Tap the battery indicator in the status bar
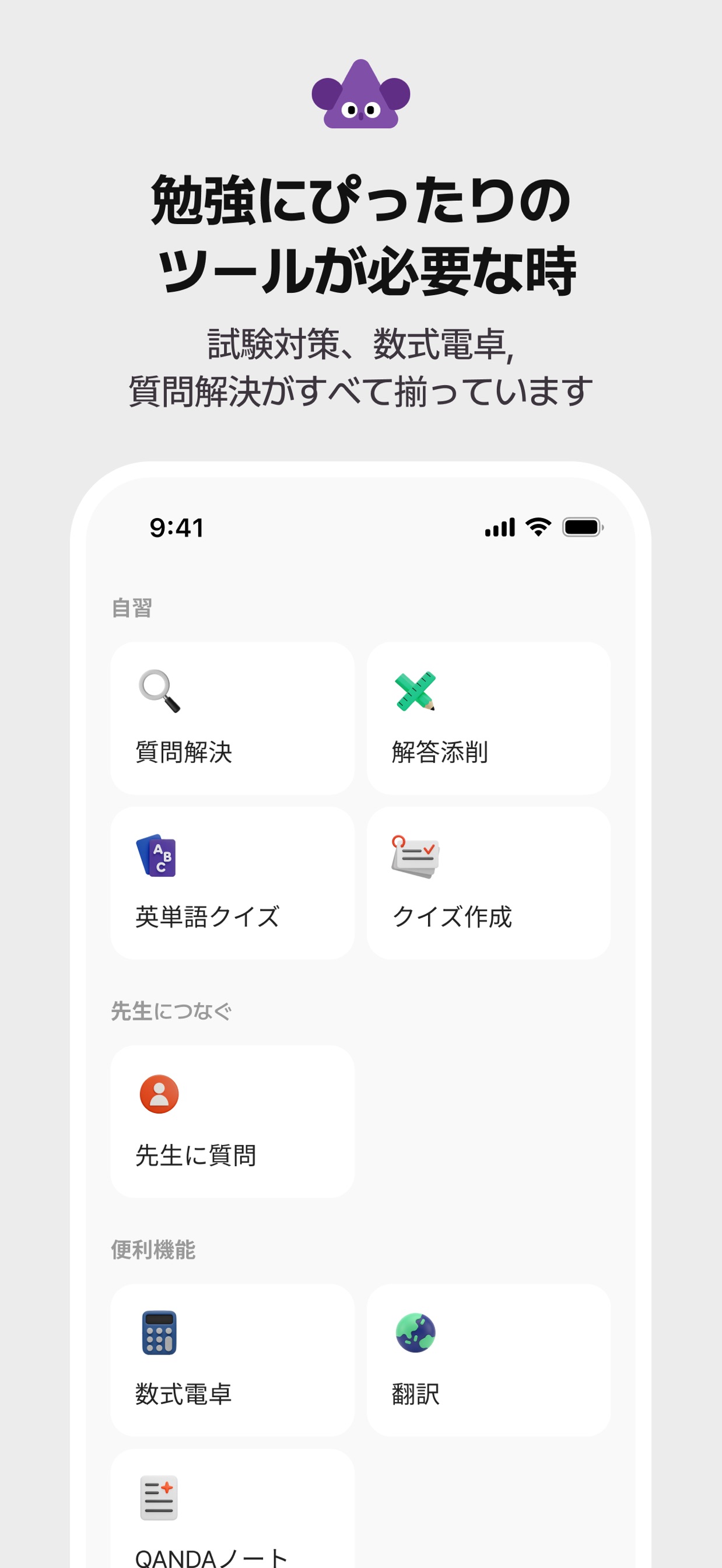722x1568 pixels. click(x=583, y=528)
